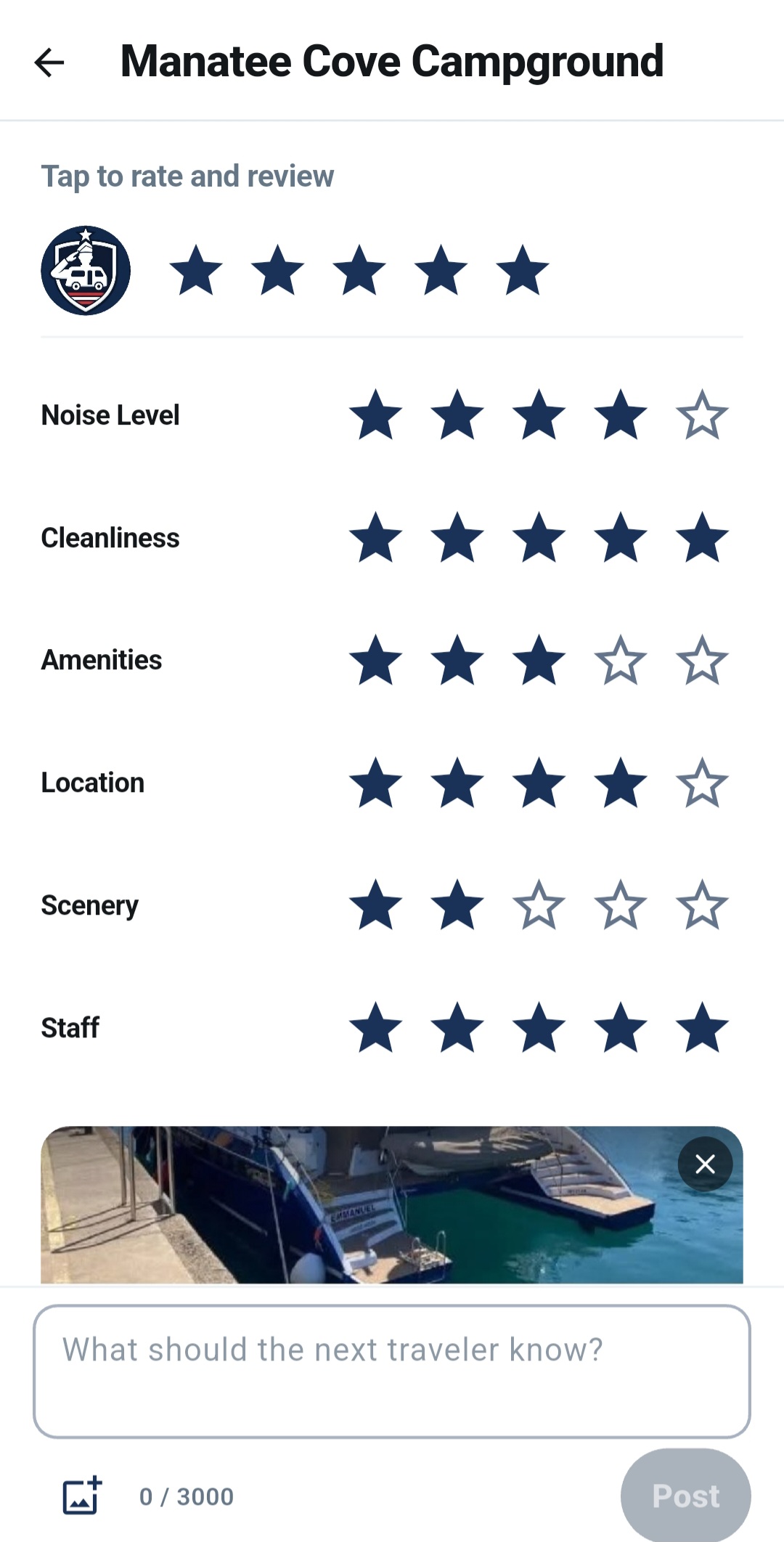Add a photo to the review

(x=82, y=1496)
